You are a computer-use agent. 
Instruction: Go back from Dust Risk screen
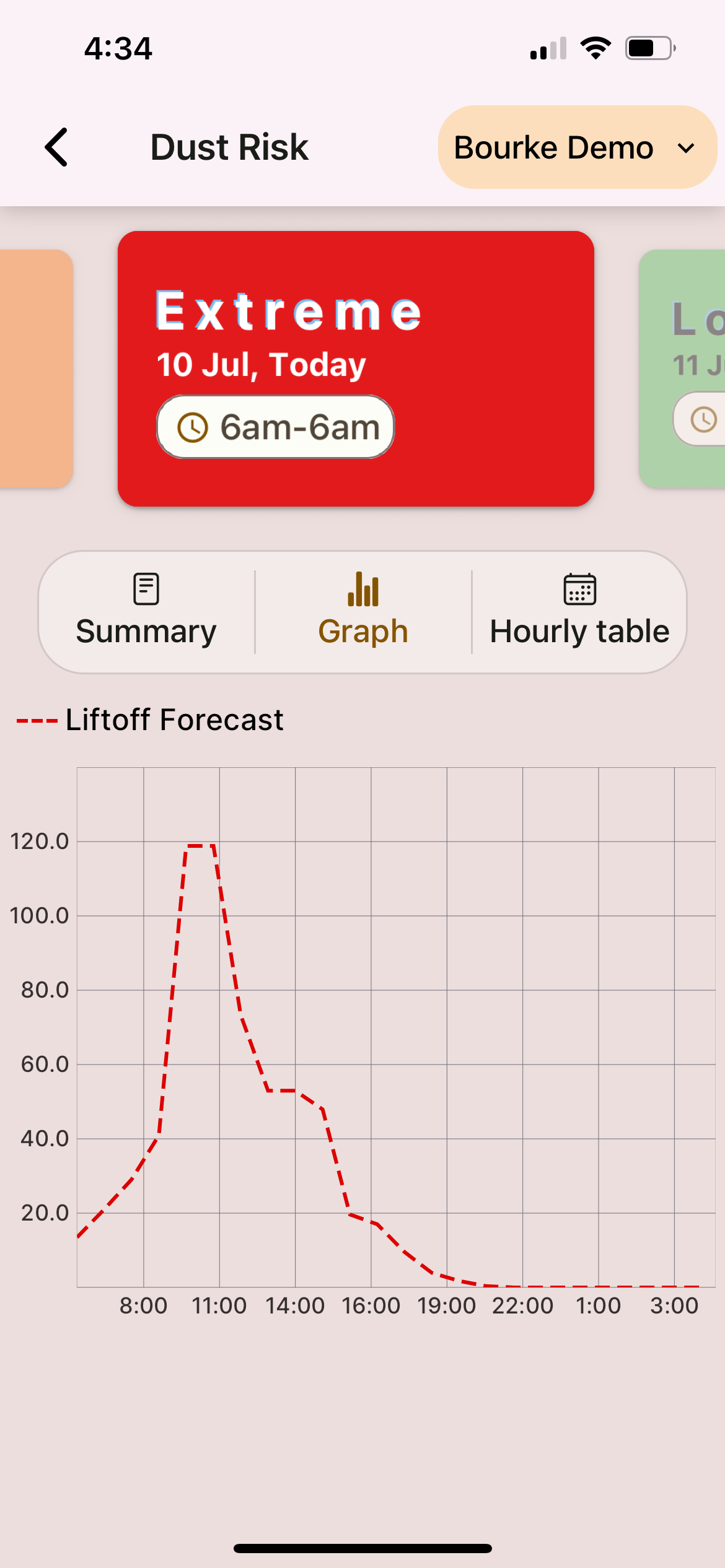(x=56, y=147)
